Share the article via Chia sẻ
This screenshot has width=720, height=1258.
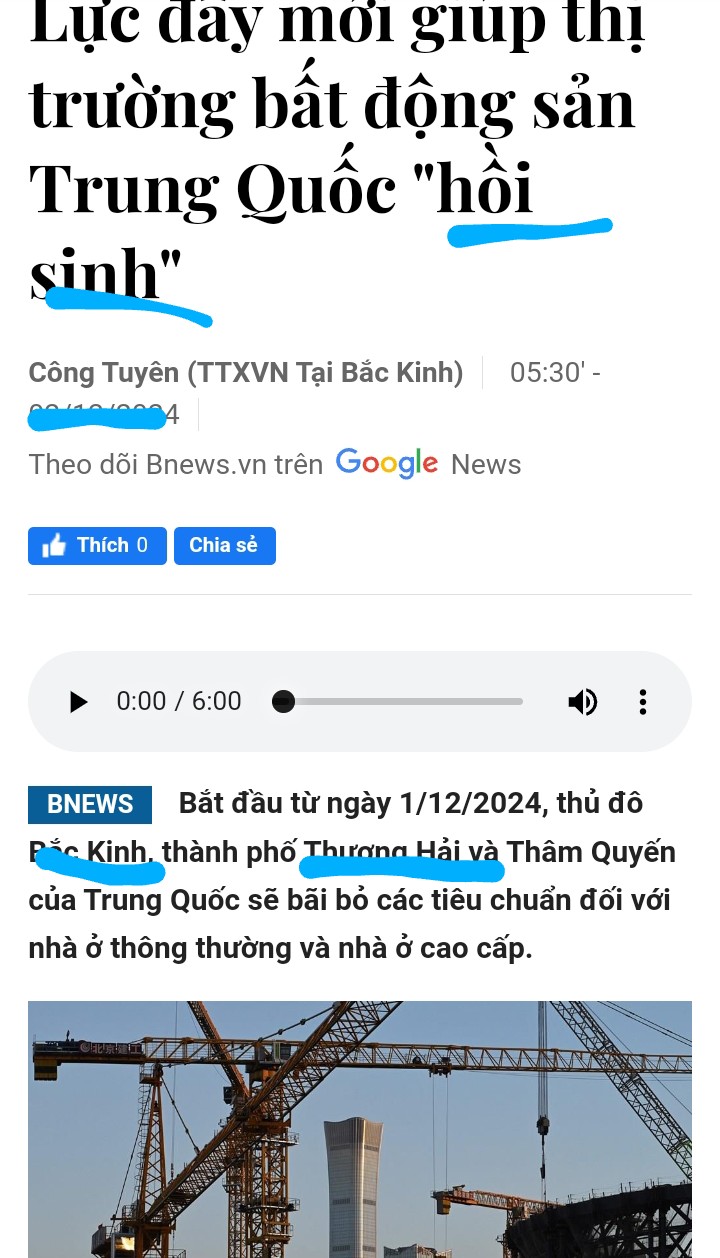[224, 546]
